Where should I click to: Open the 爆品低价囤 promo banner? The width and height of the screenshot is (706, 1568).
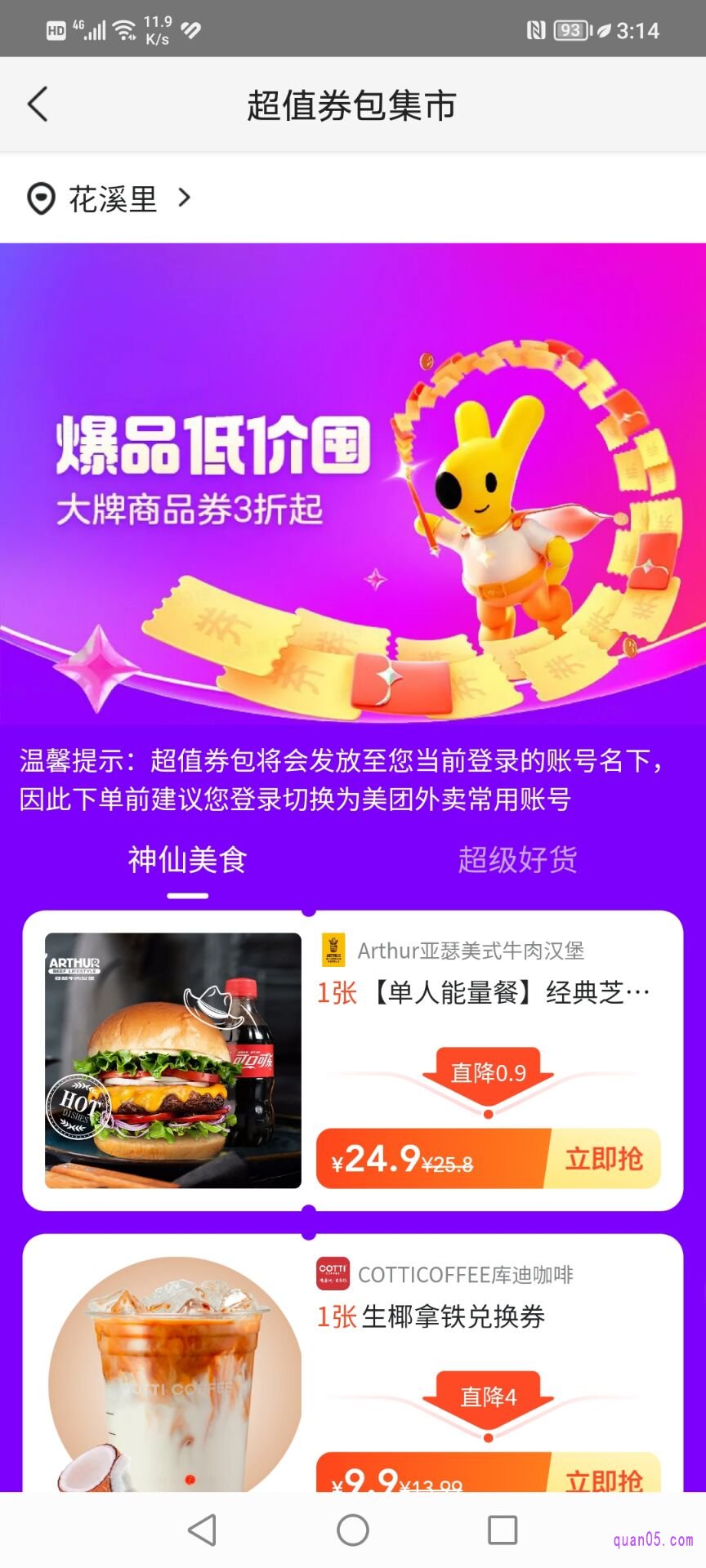click(353, 482)
